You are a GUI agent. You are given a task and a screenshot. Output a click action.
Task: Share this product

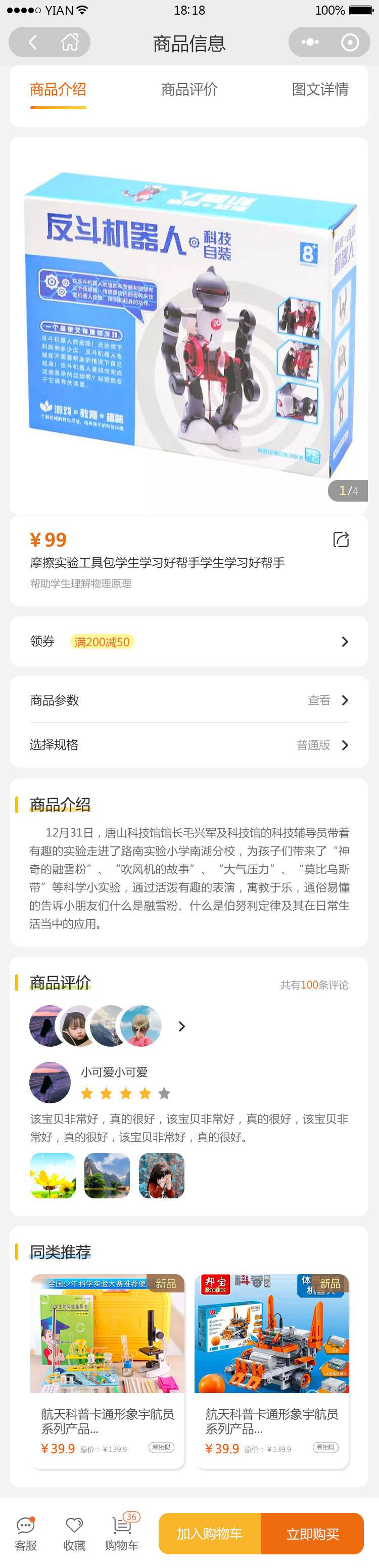coord(341,540)
